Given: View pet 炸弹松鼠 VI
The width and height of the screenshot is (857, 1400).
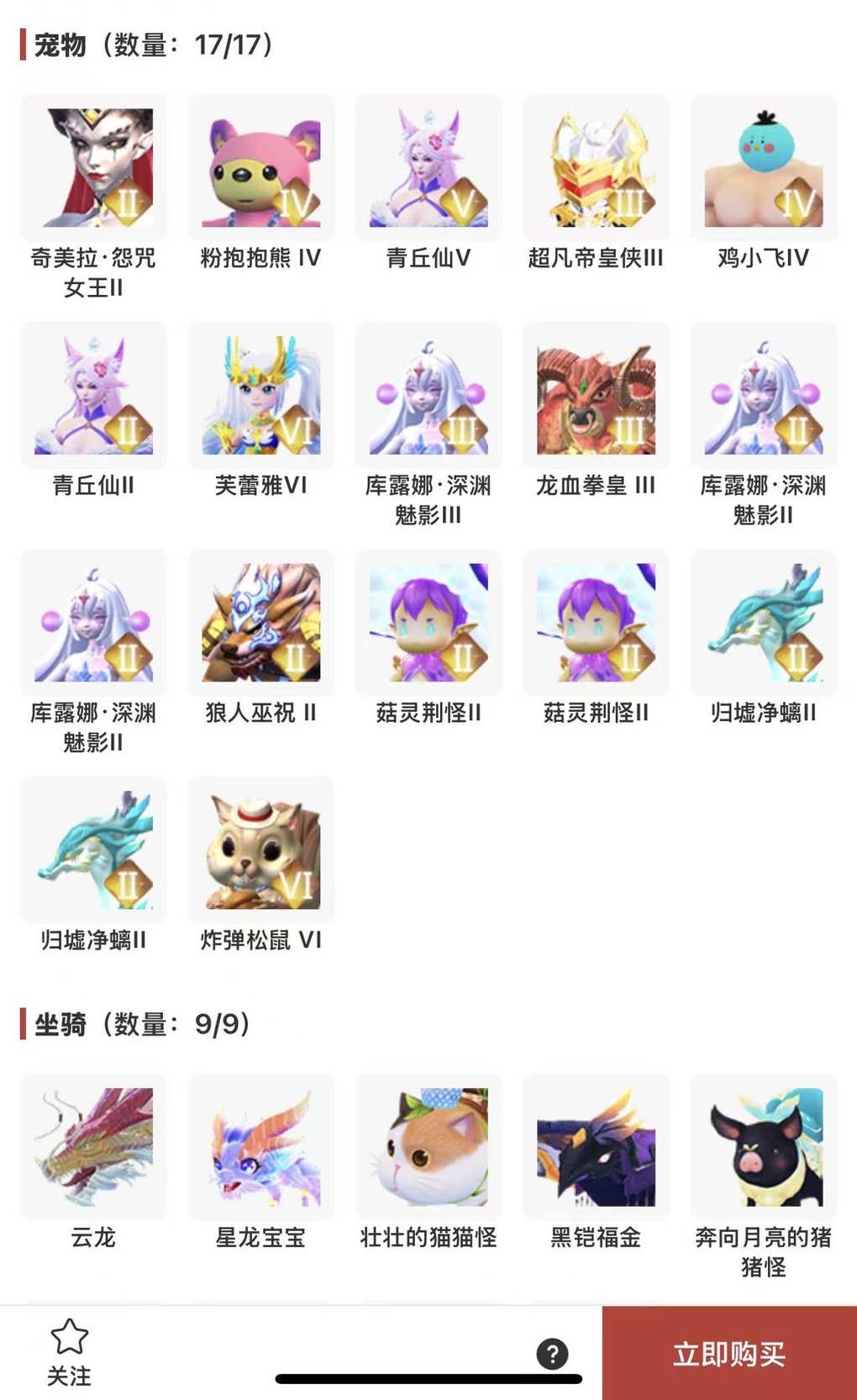Looking at the screenshot, I should [261, 850].
